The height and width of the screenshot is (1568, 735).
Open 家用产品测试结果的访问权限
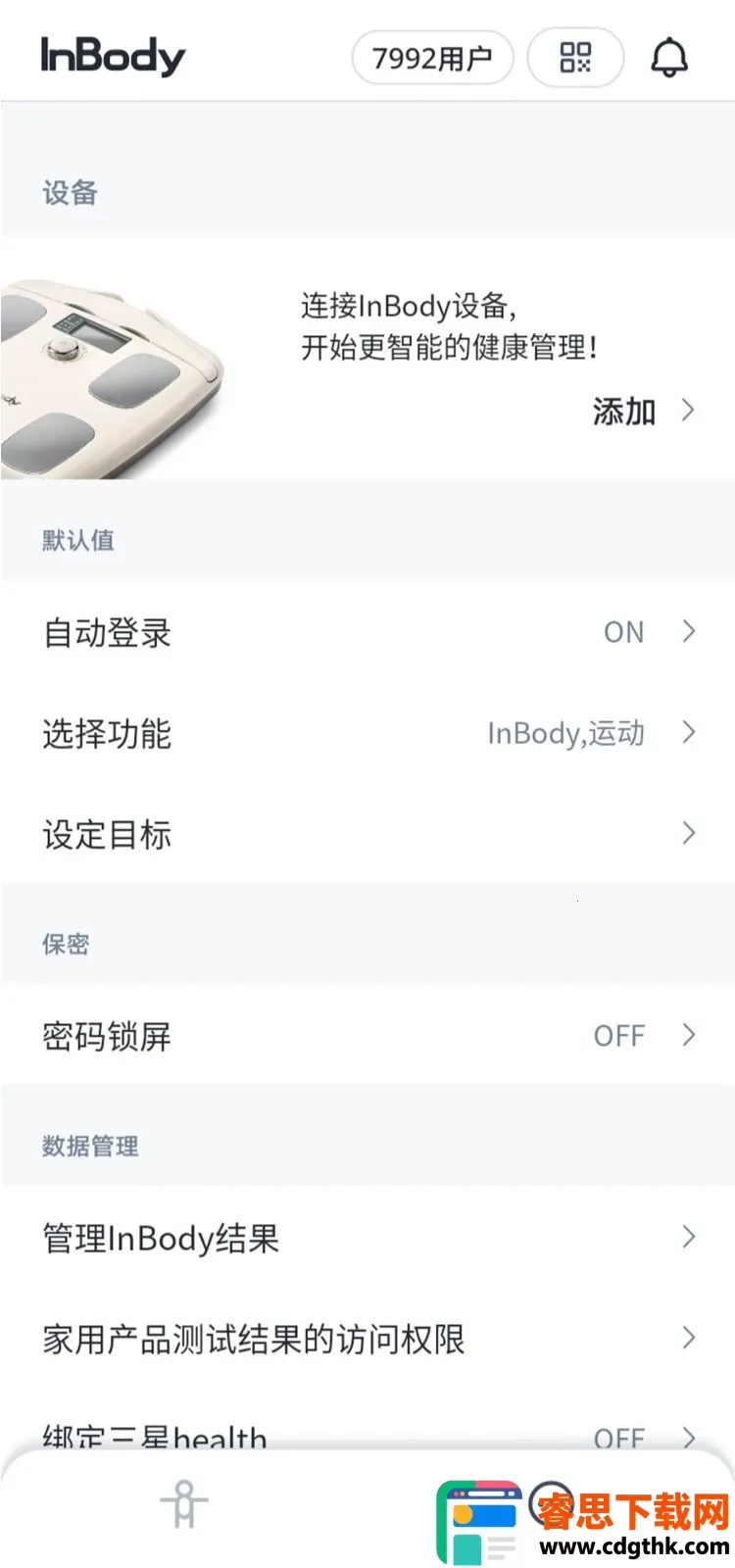tap(367, 1339)
